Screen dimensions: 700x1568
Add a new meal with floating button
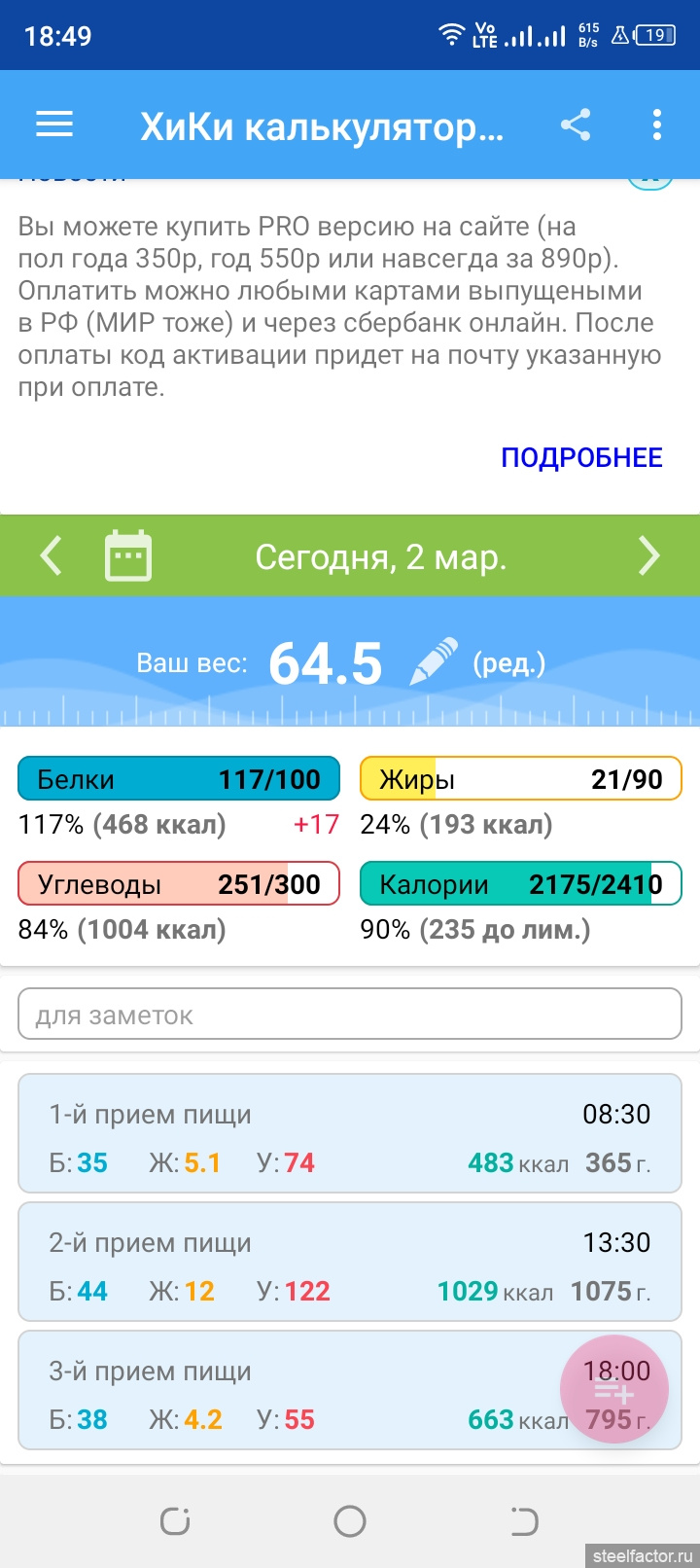click(x=613, y=1389)
